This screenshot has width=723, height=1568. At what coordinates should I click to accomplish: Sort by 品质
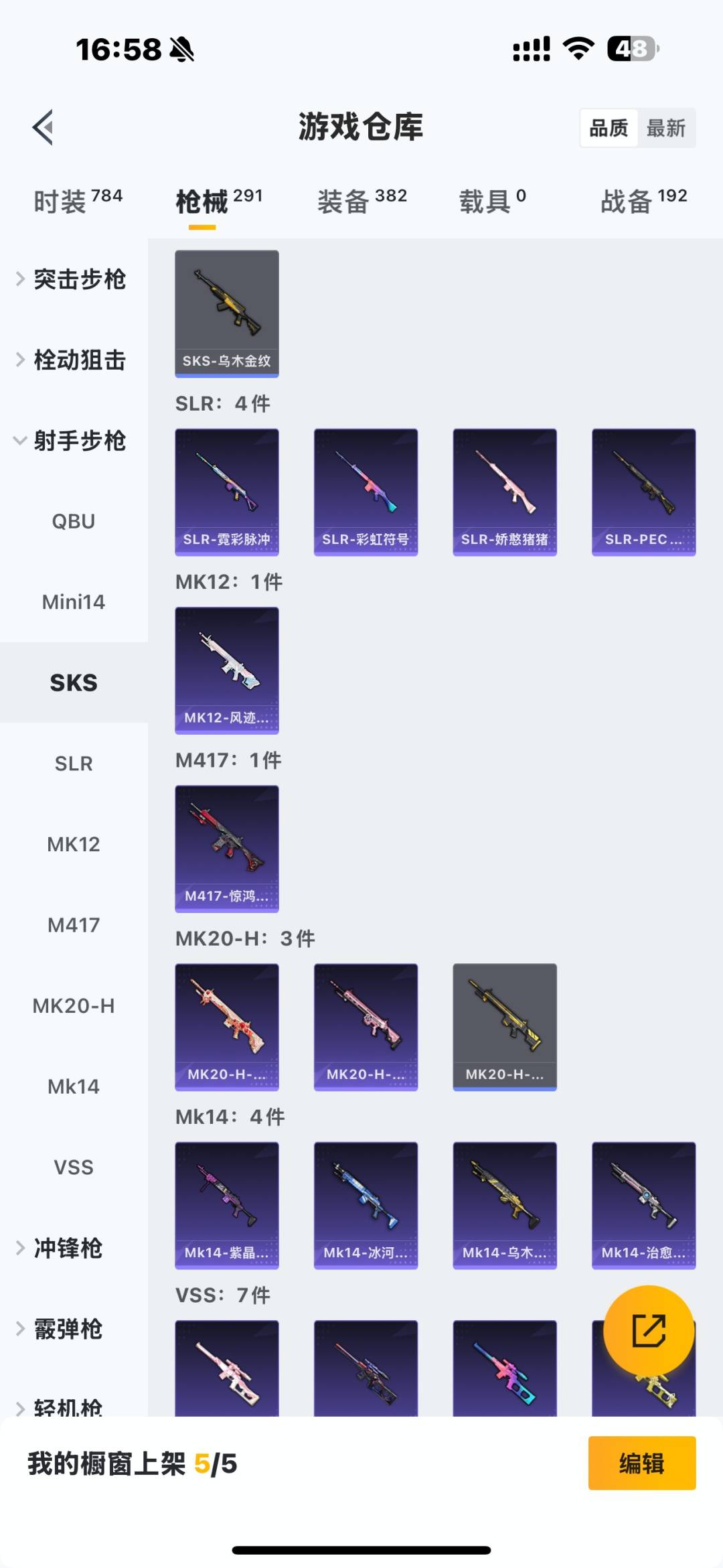(x=609, y=128)
